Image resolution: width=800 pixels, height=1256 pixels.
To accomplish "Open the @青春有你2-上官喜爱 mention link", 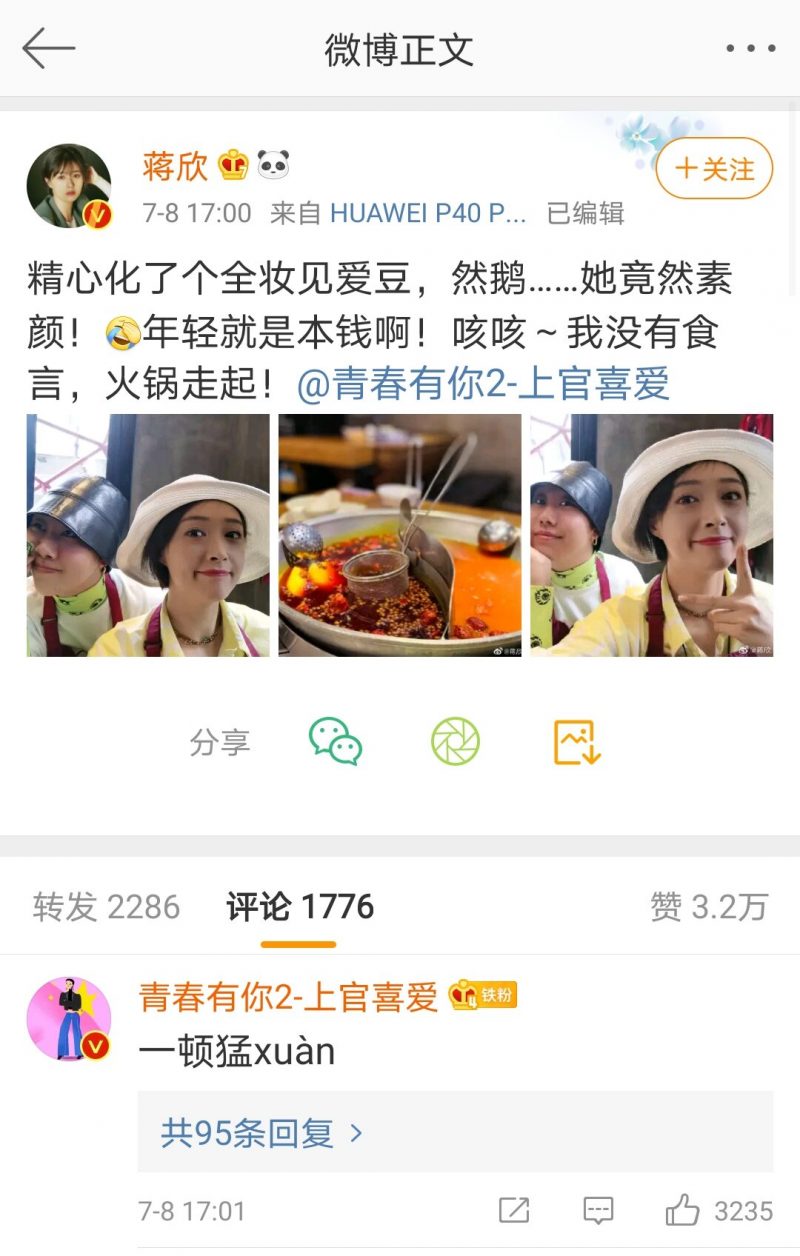I will coord(484,383).
